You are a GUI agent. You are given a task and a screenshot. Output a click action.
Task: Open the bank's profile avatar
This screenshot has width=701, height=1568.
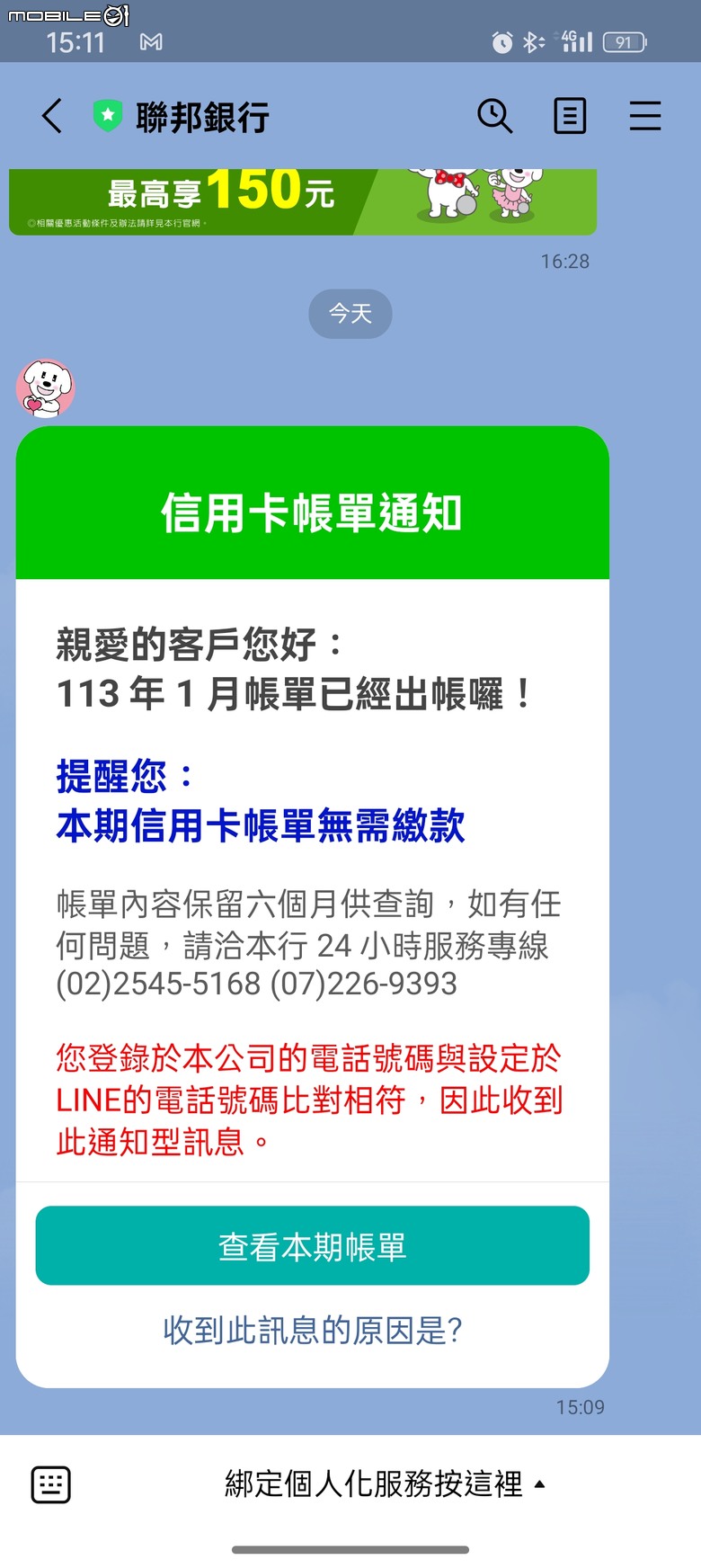(45, 388)
